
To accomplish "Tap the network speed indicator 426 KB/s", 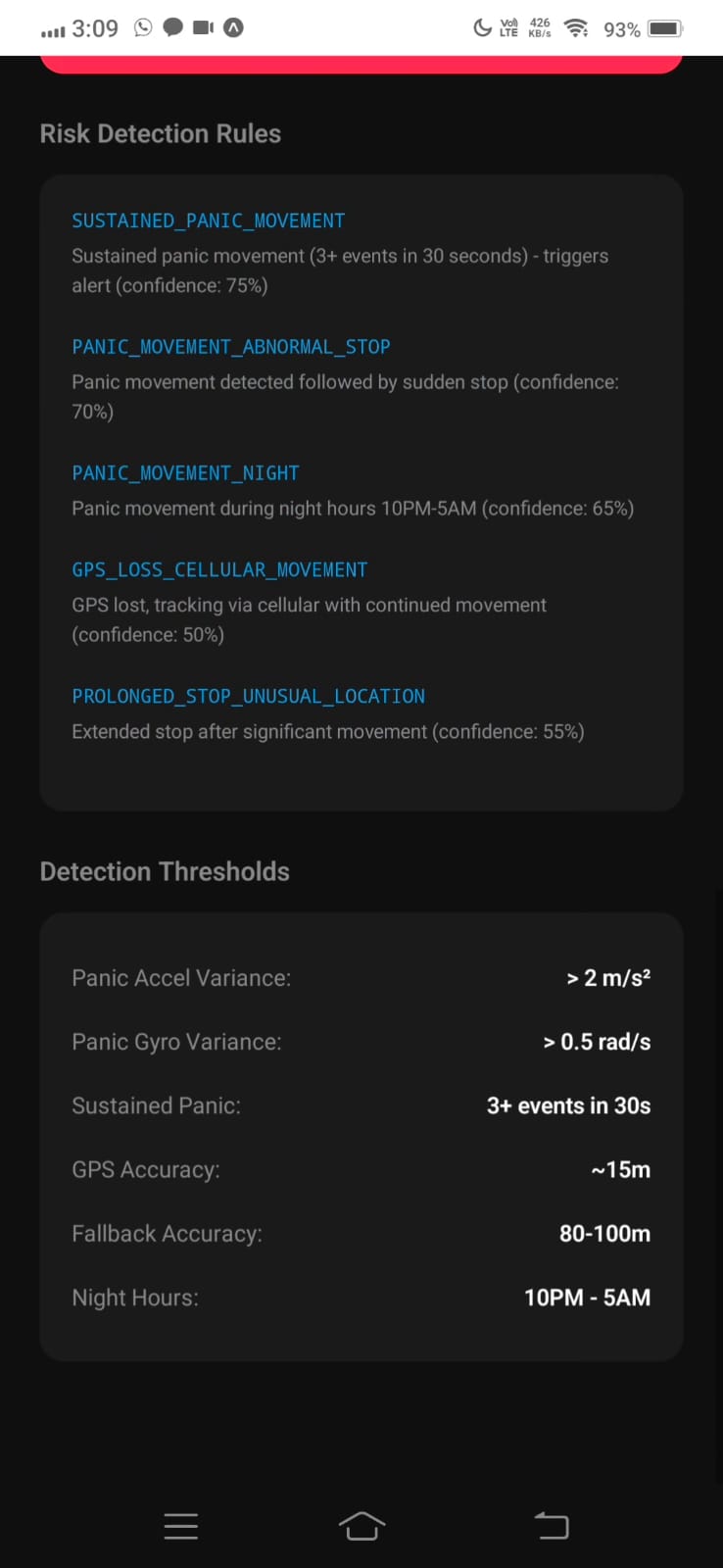I will point(538,27).
